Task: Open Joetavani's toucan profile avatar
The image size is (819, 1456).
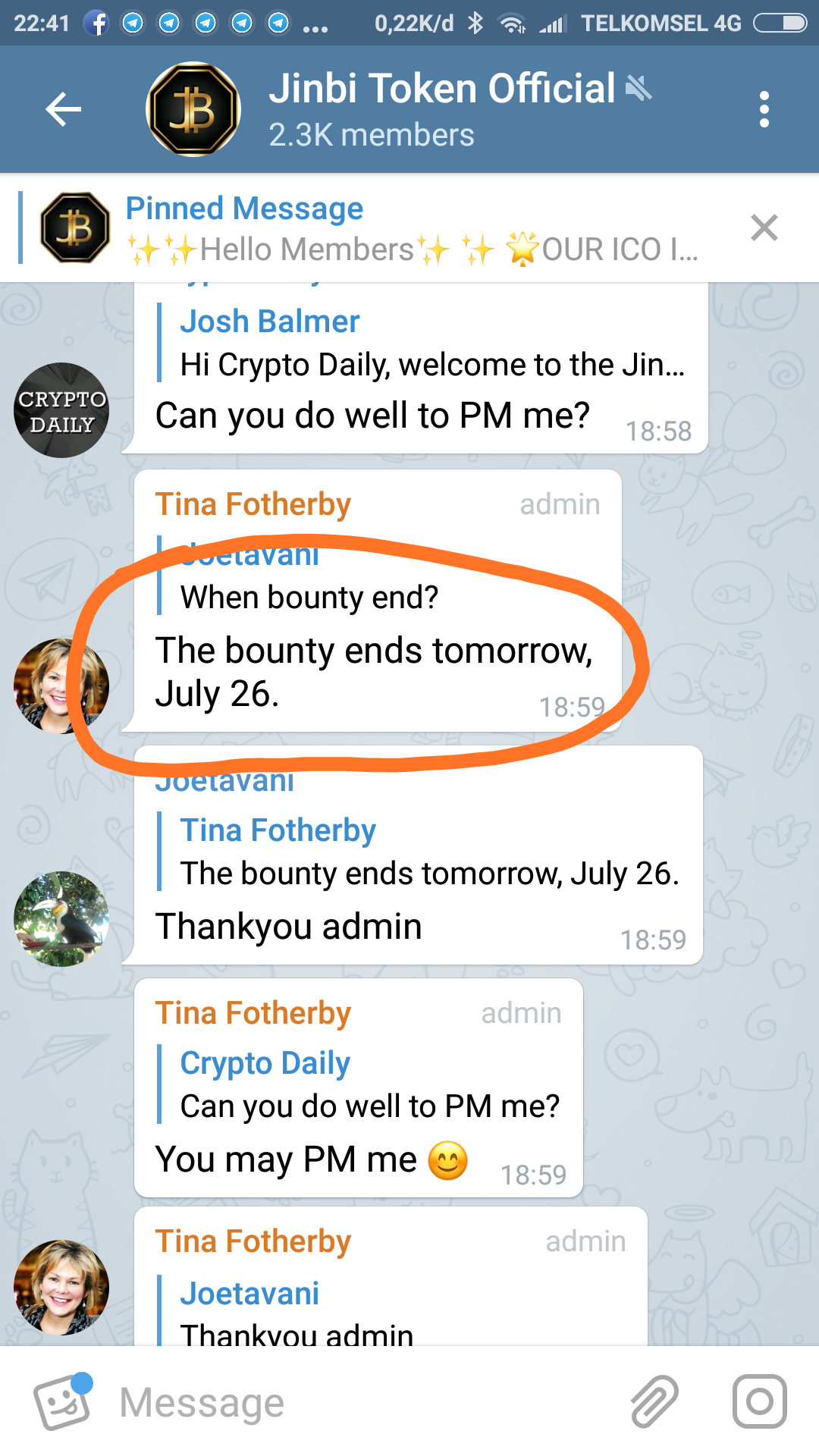Action: 61,918
